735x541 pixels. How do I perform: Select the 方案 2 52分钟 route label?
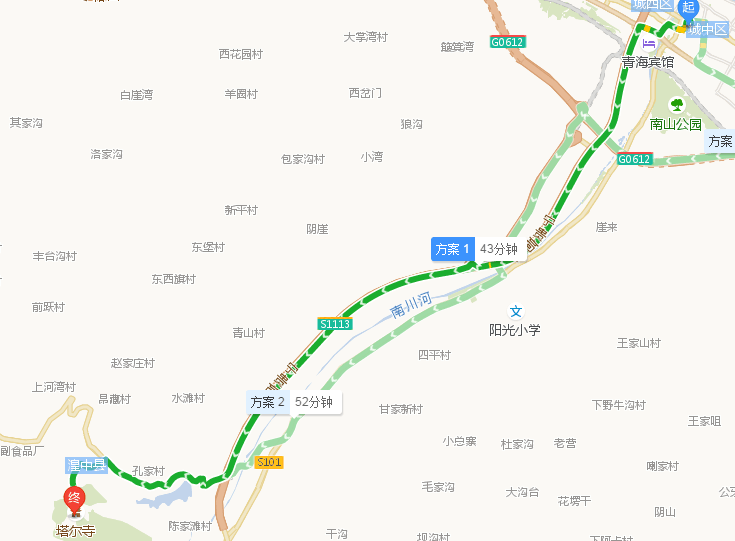[294, 402]
